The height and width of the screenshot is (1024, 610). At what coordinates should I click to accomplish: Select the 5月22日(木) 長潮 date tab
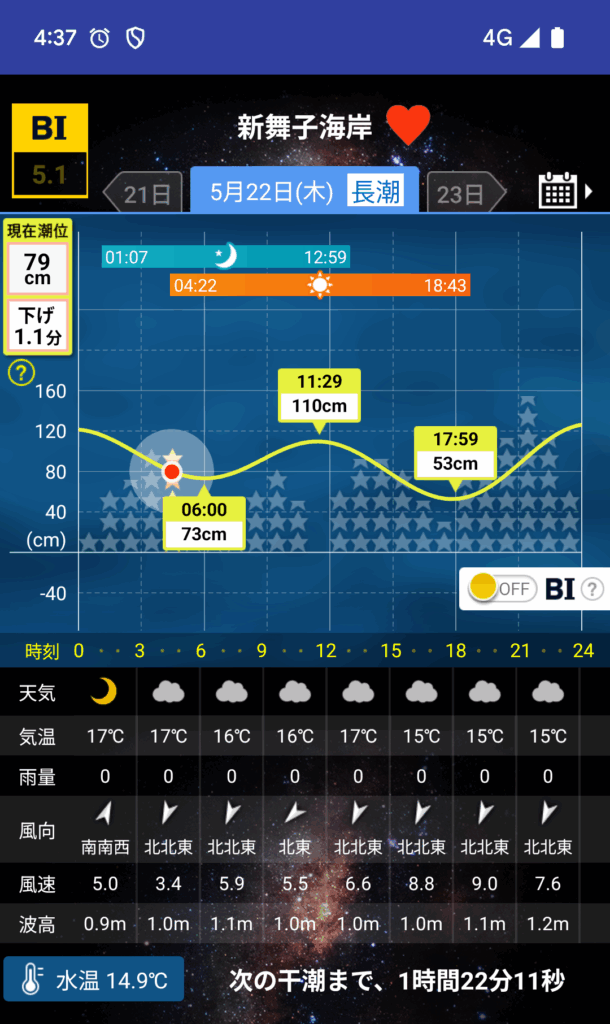tap(304, 190)
